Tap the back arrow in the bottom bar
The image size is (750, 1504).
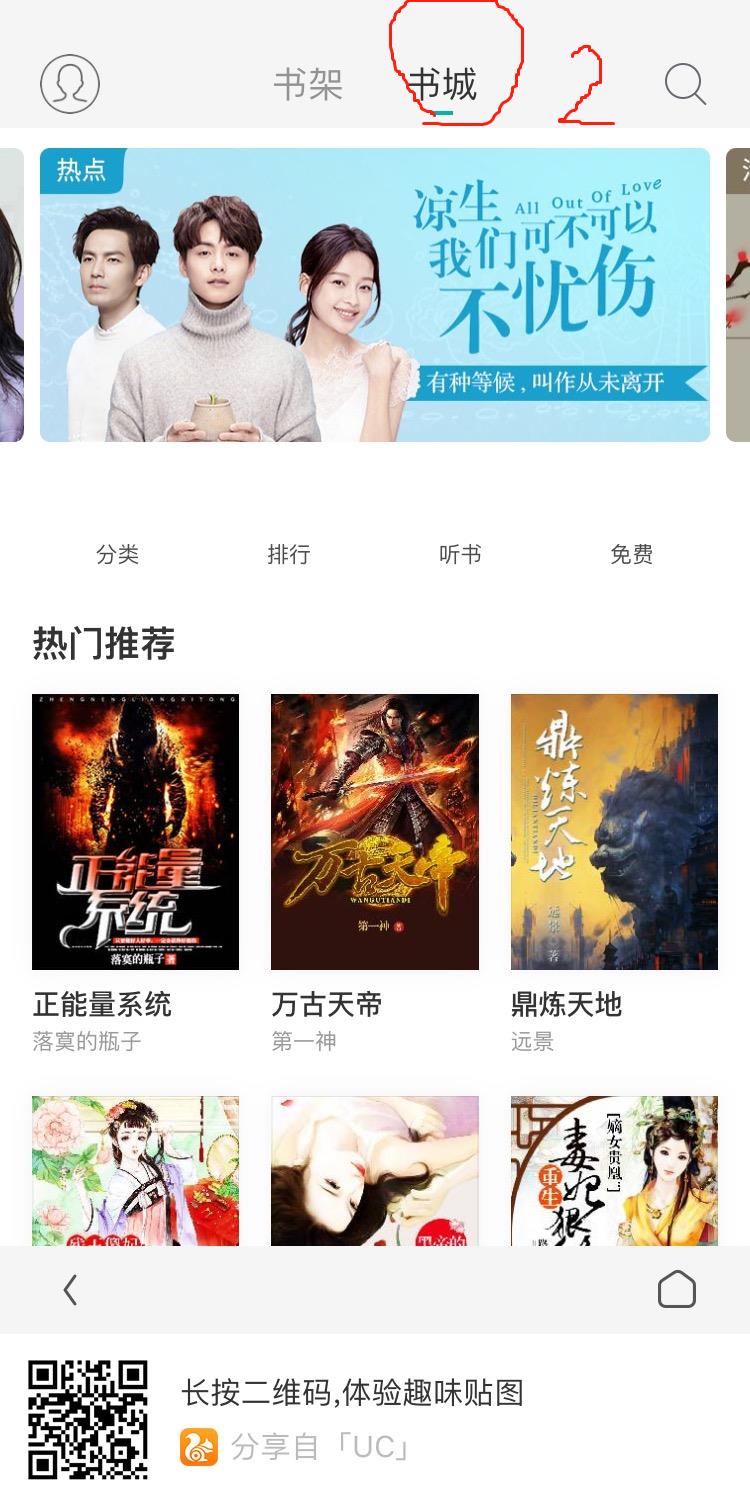point(70,1290)
